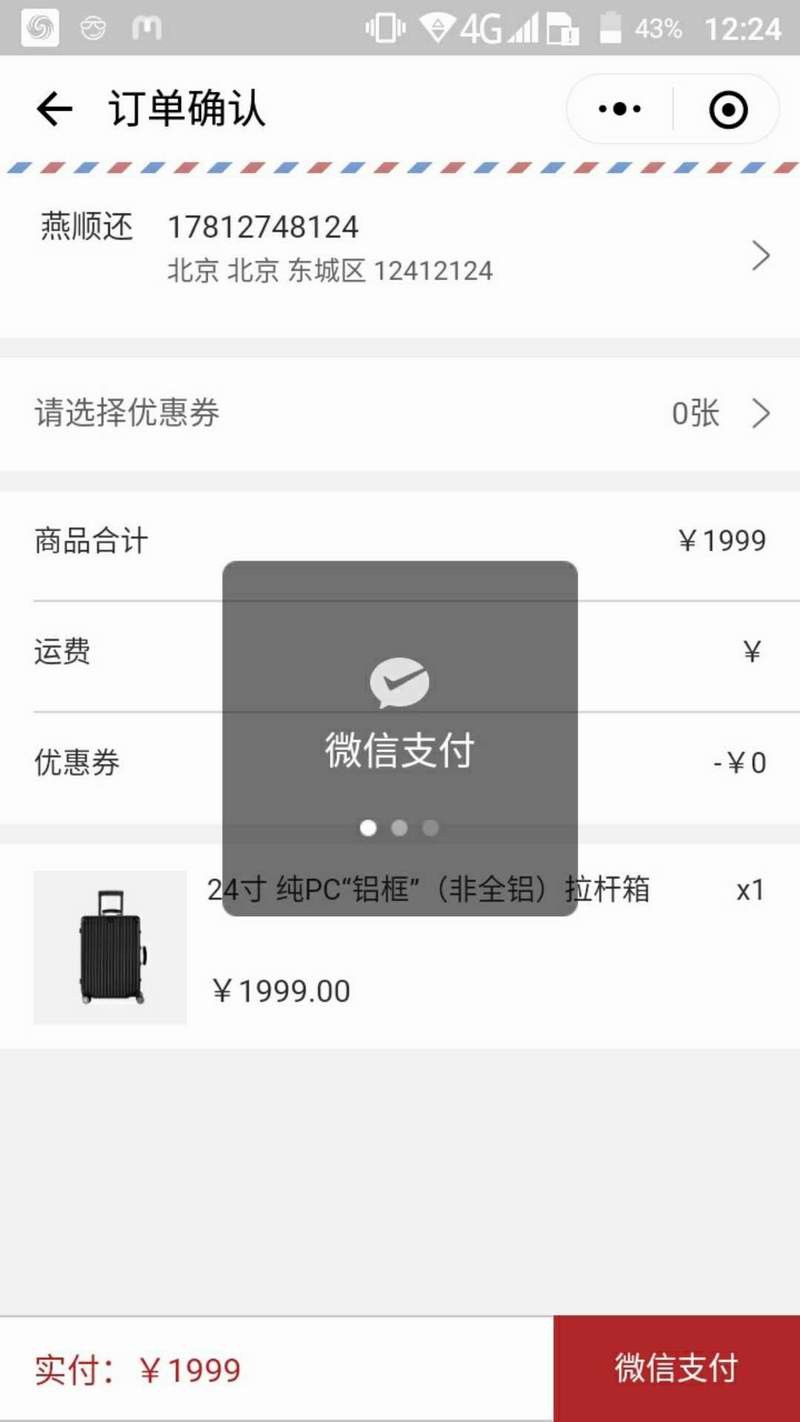Open the 请选择优惠券 coupon selection
This screenshot has width=800, height=1422.
click(x=400, y=413)
